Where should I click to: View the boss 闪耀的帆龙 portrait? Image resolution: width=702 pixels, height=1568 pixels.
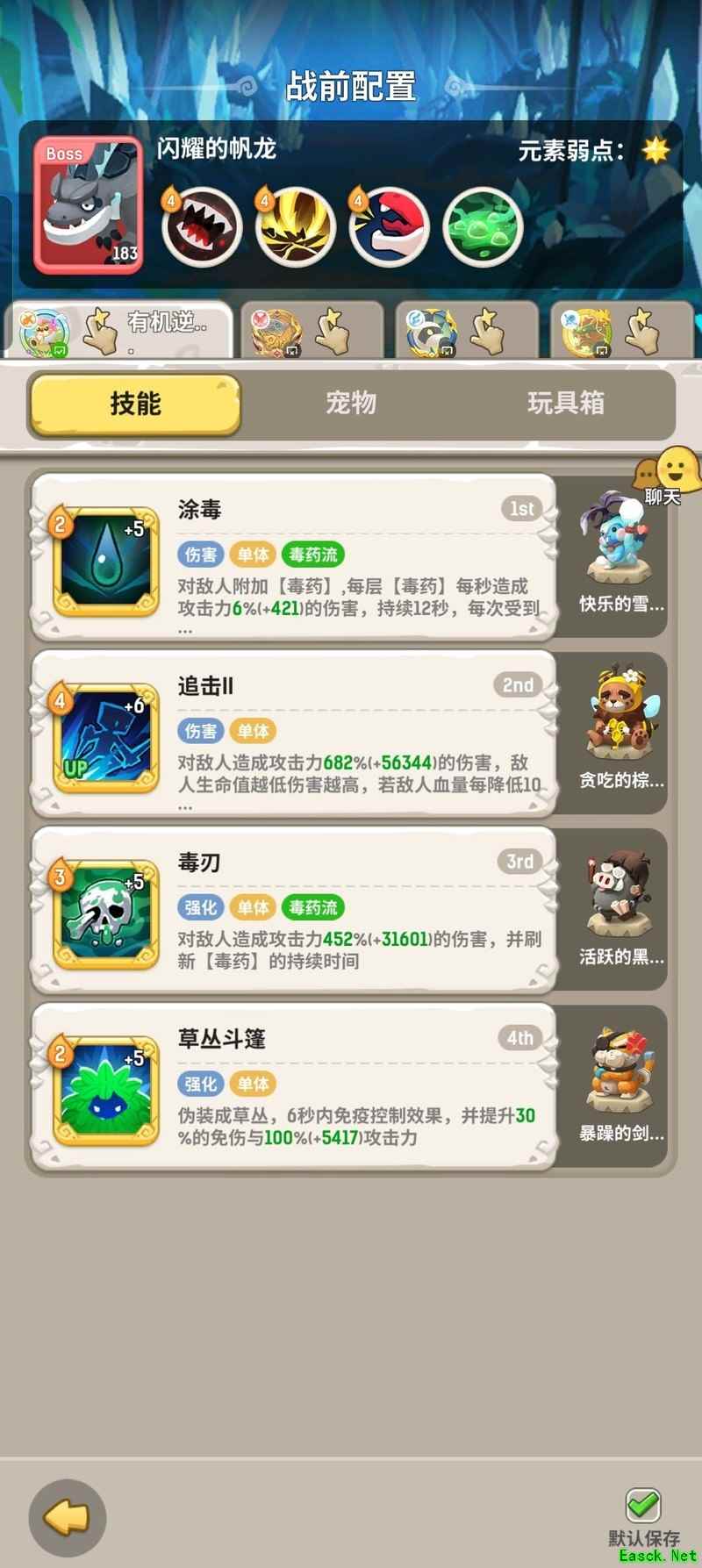pos(88,205)
